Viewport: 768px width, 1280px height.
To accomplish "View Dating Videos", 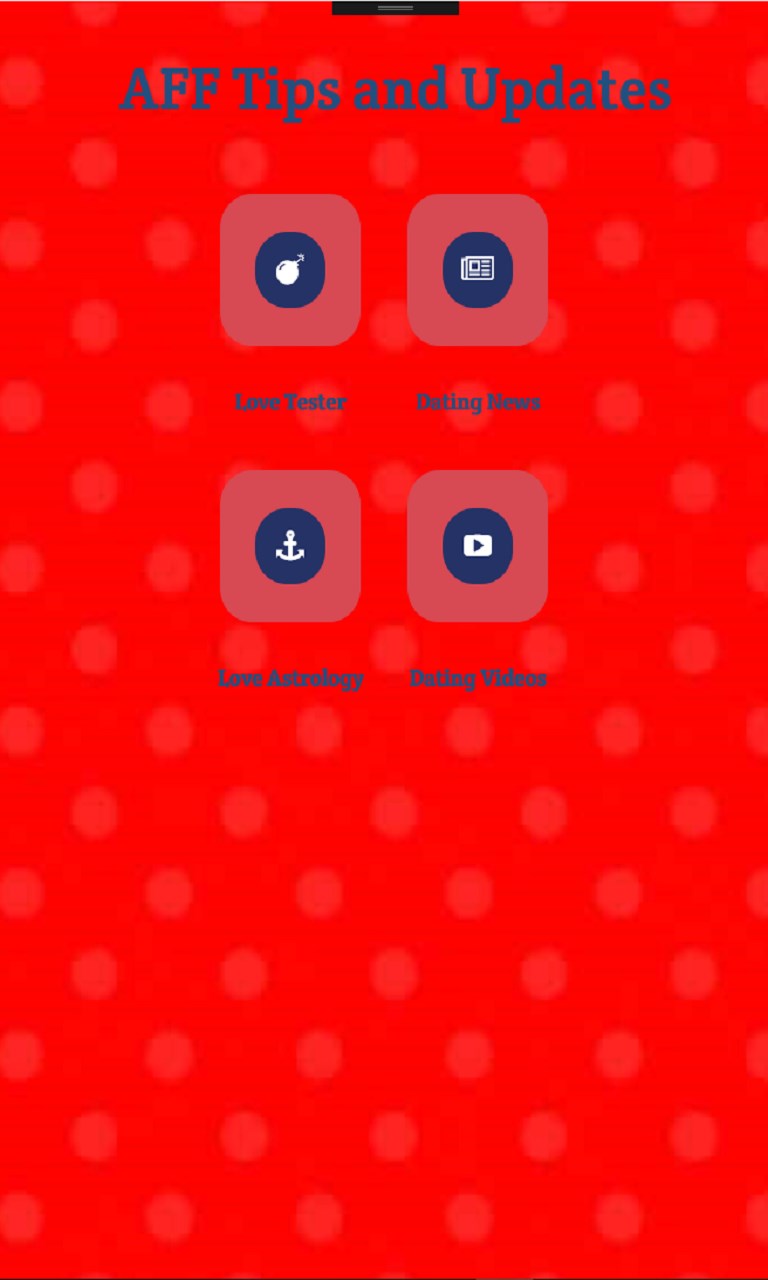I will pos(477,546).
